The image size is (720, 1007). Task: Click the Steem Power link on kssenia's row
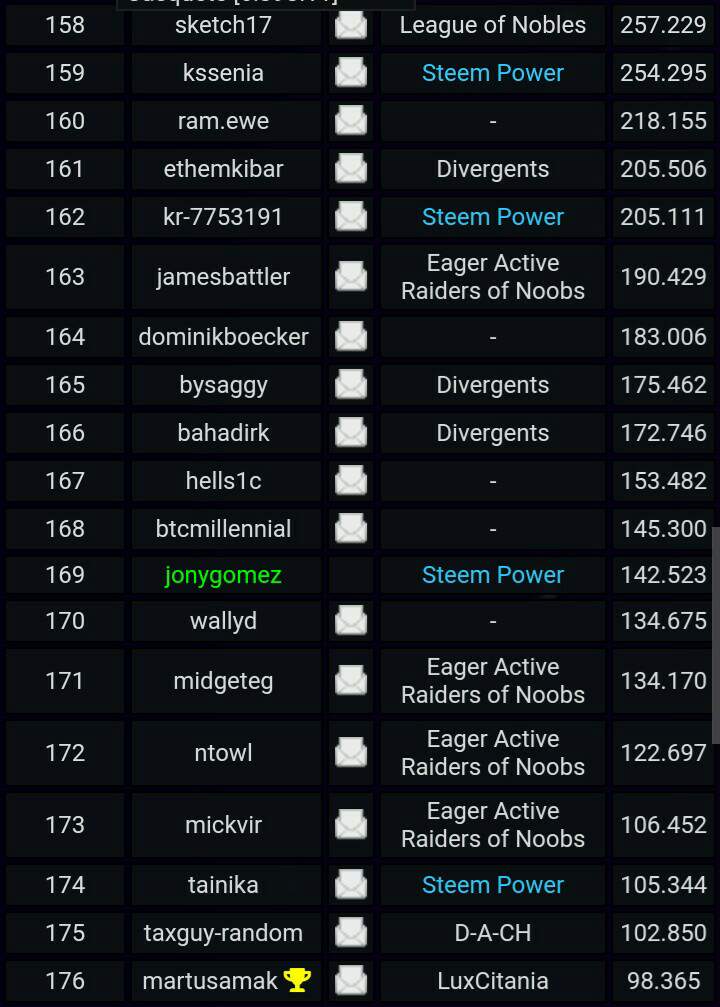[x=492, y=73]
